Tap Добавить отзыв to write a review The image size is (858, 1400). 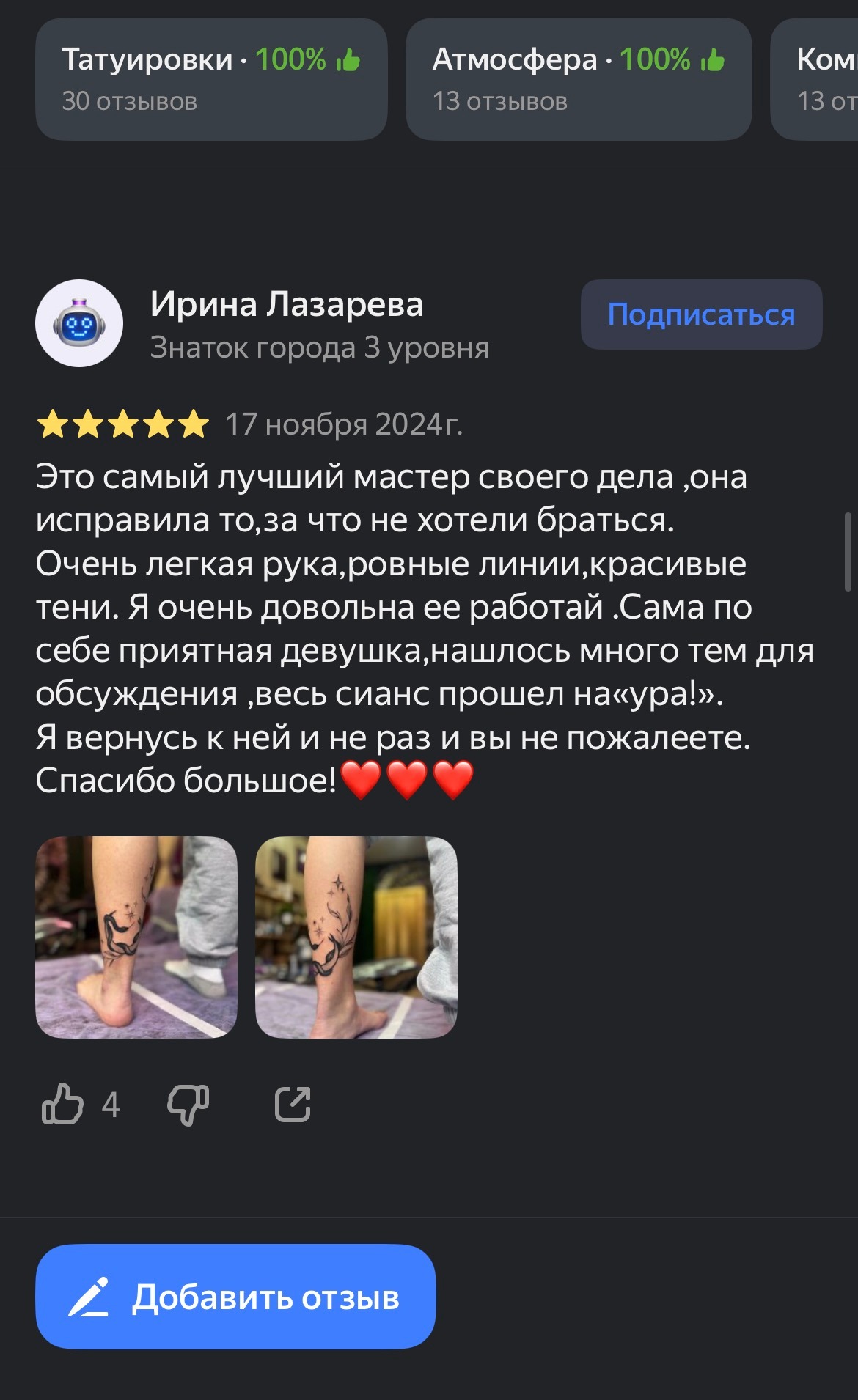coord(235,1297)
